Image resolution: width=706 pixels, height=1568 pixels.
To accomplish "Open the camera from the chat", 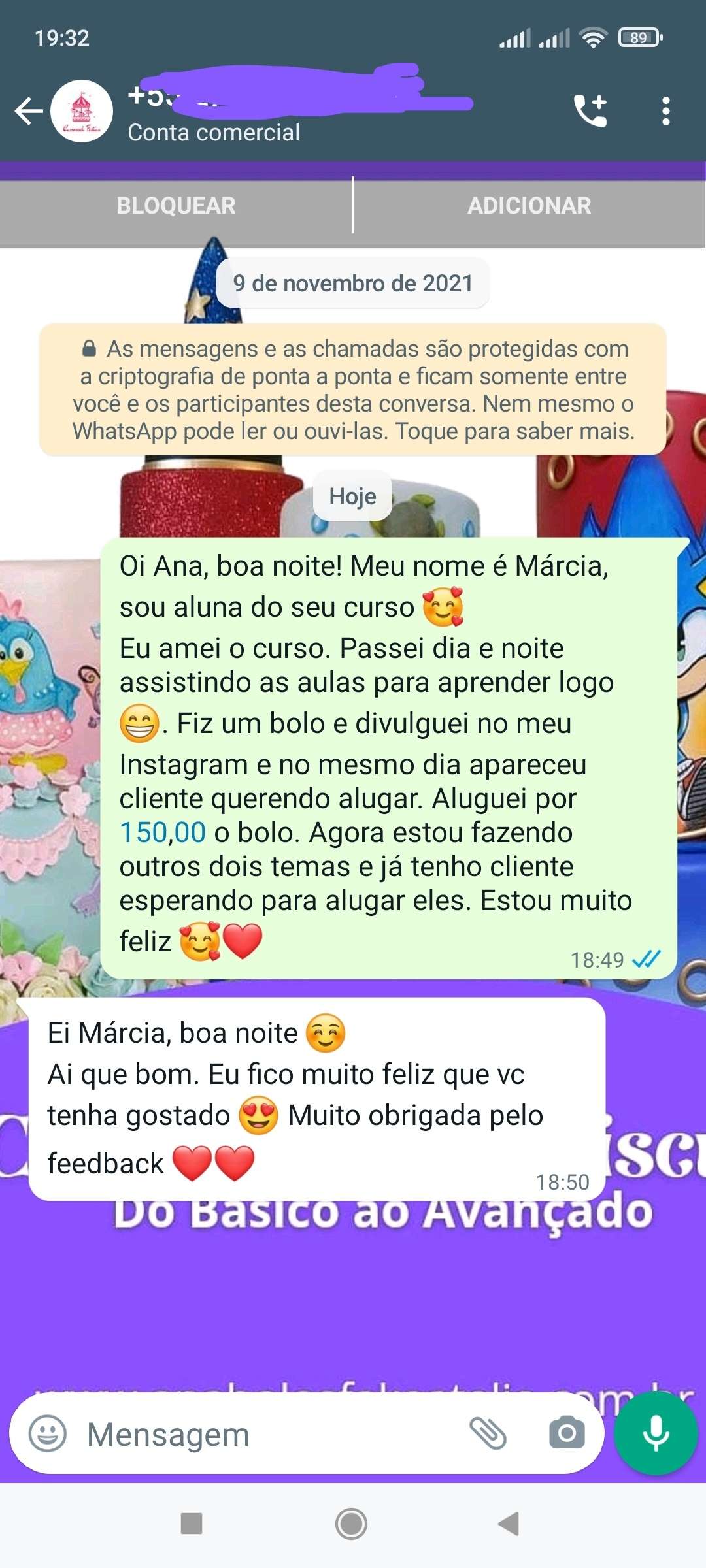I will 567,1433.
